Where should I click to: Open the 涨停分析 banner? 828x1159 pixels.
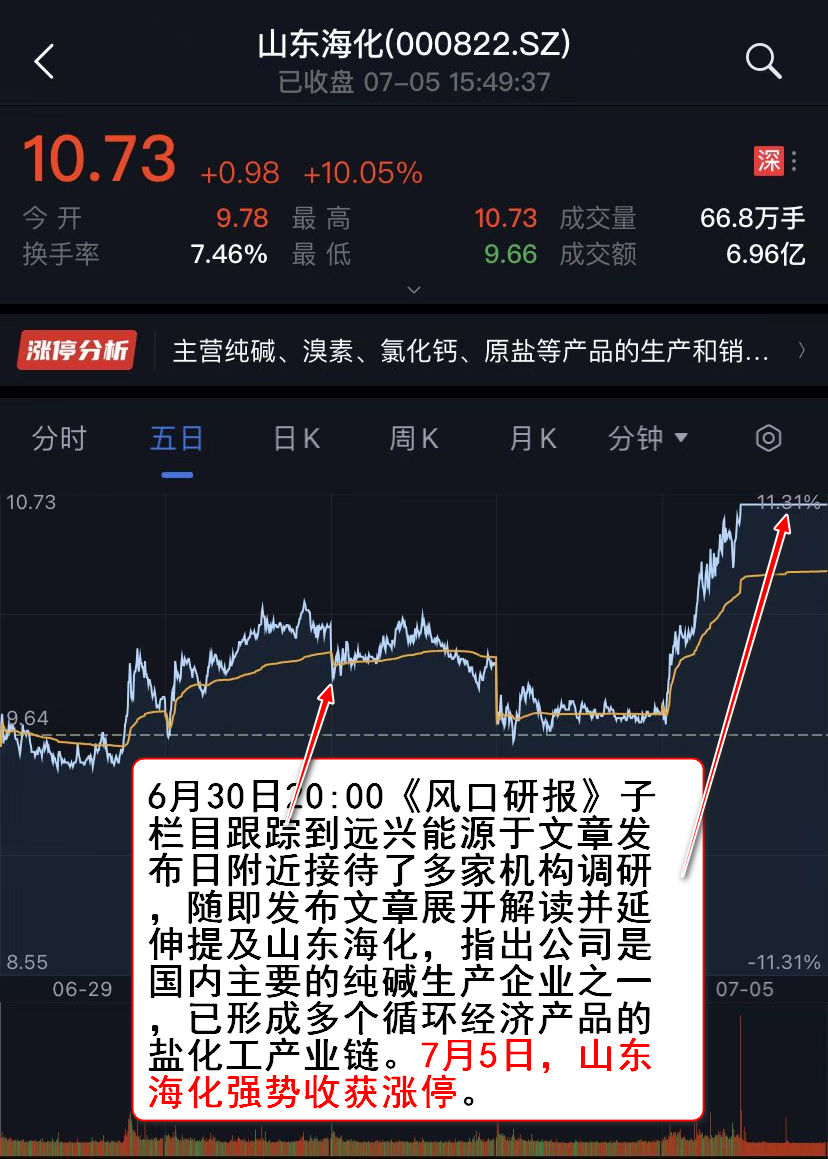click(414, 351)
